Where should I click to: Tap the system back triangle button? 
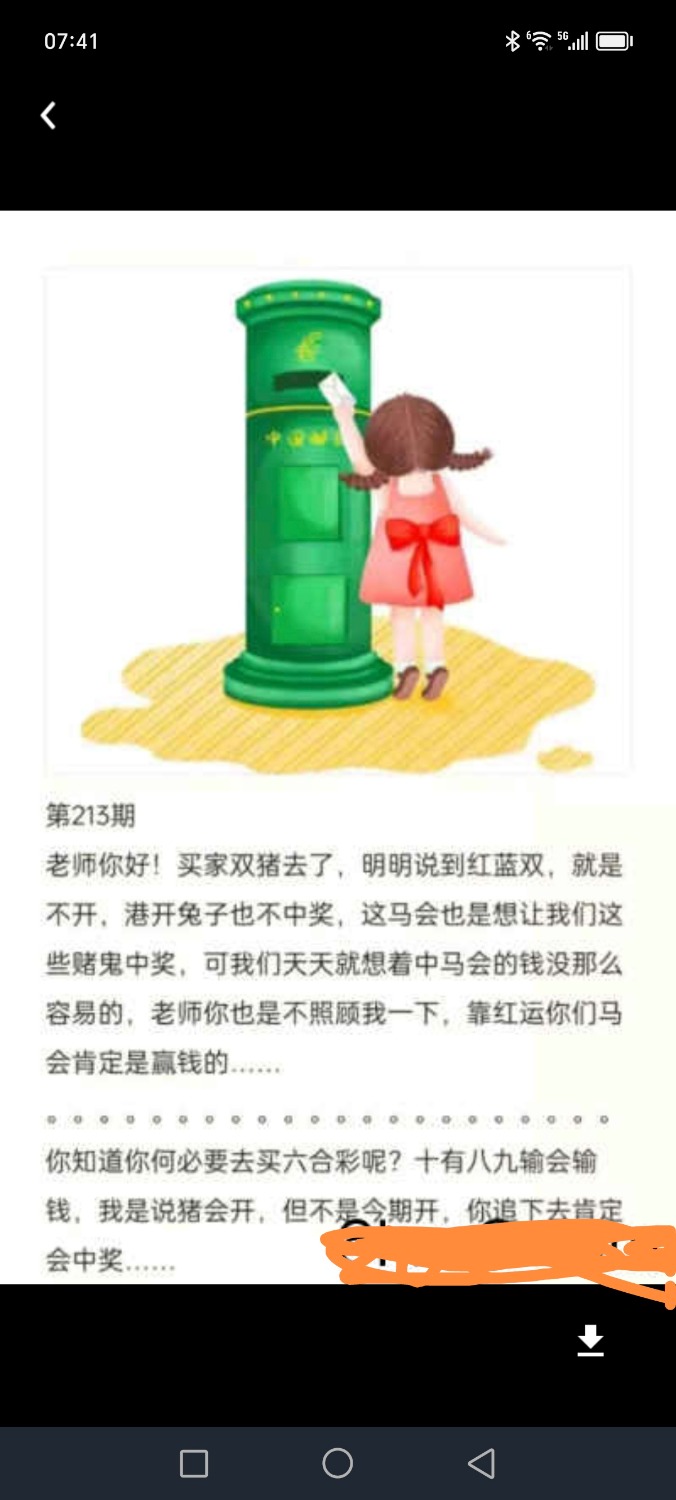[x=481, y=1464]
